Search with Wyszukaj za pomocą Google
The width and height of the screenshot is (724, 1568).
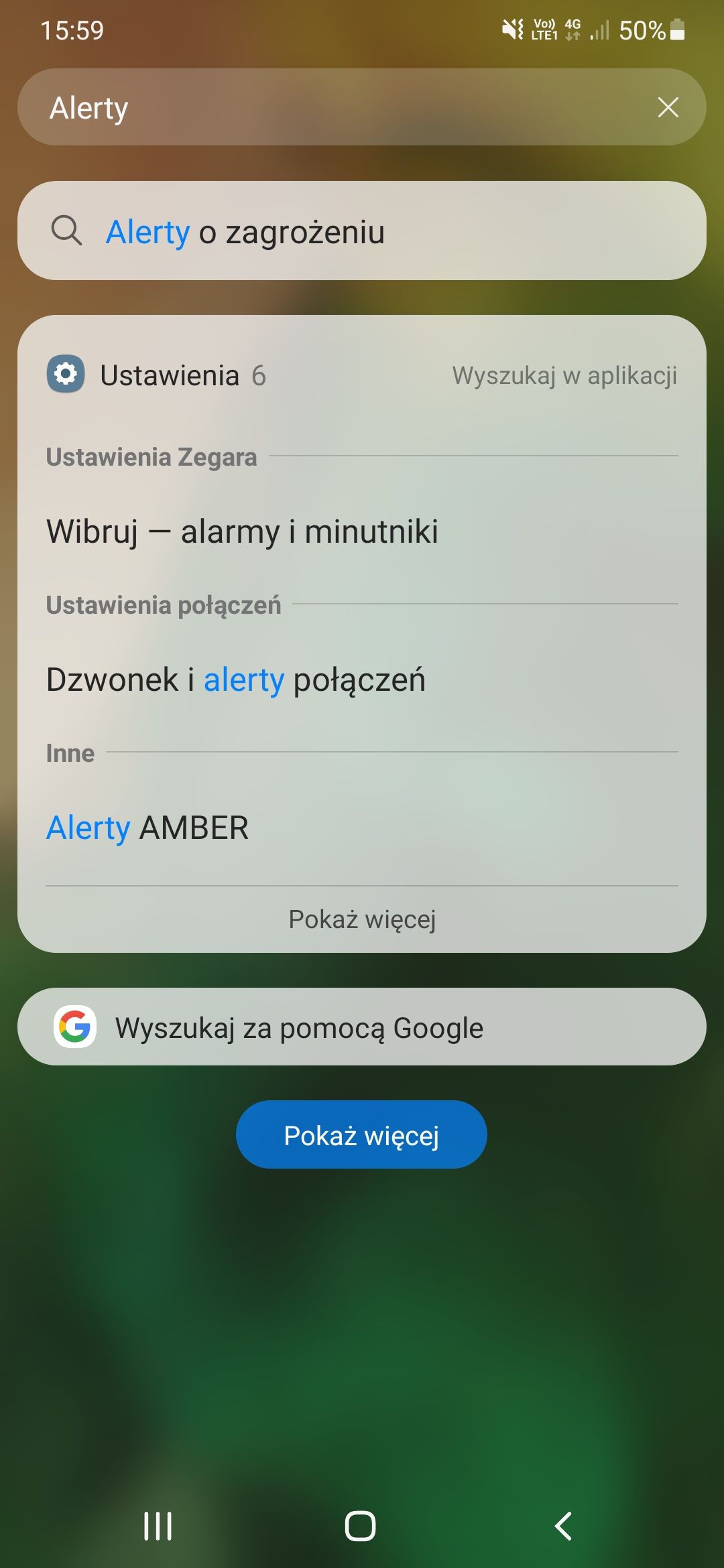[361, 1026]
